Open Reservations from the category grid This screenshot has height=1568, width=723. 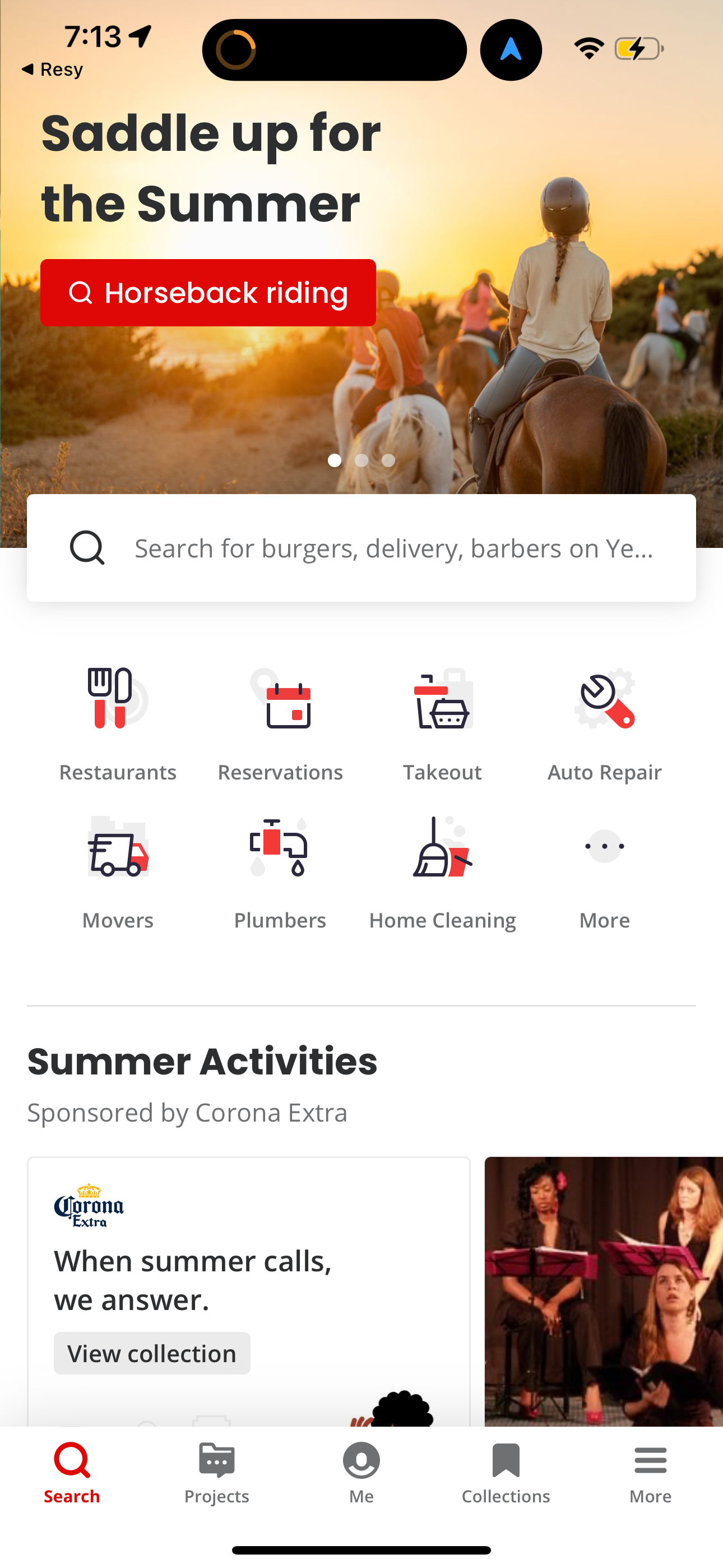click(x=280, y=706)
